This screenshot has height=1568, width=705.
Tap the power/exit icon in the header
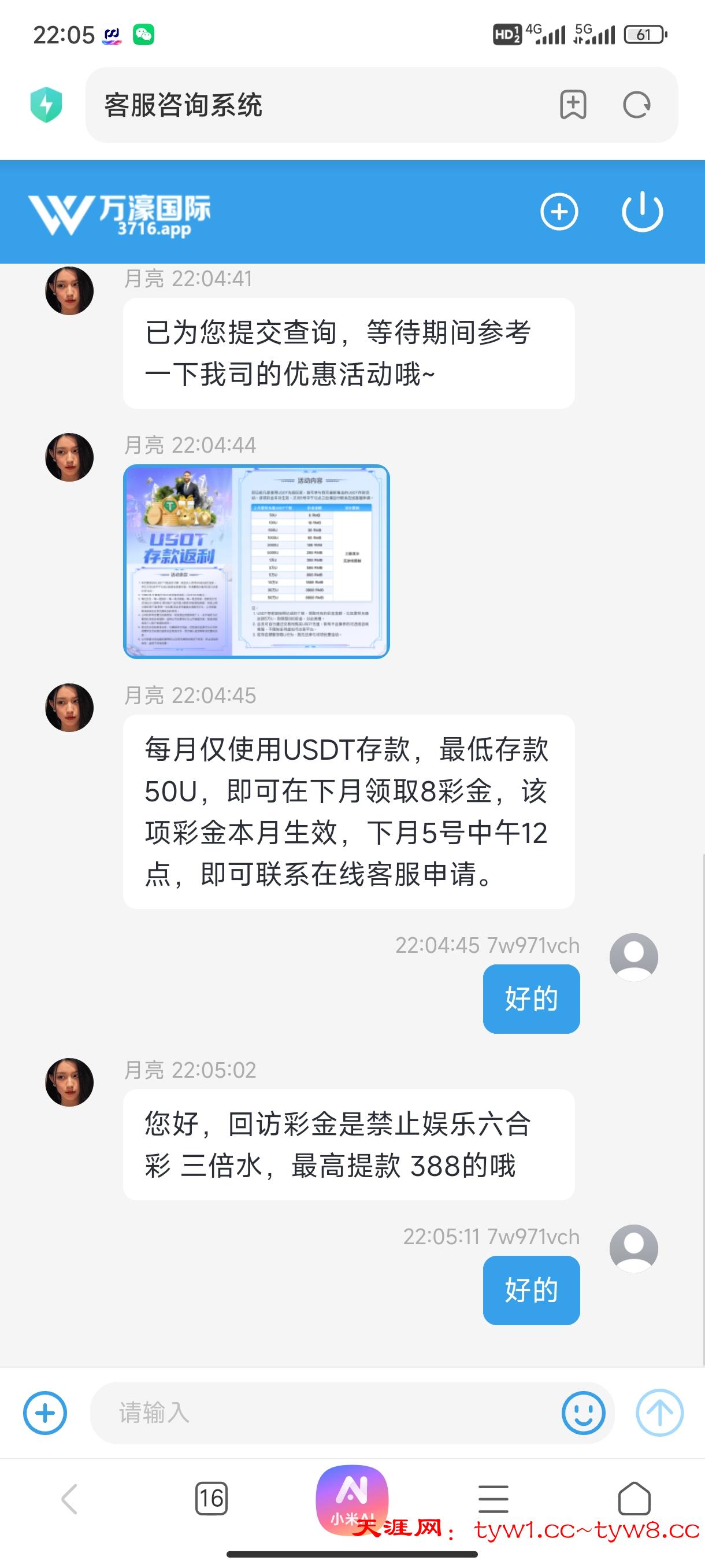(x=643, y=211)
